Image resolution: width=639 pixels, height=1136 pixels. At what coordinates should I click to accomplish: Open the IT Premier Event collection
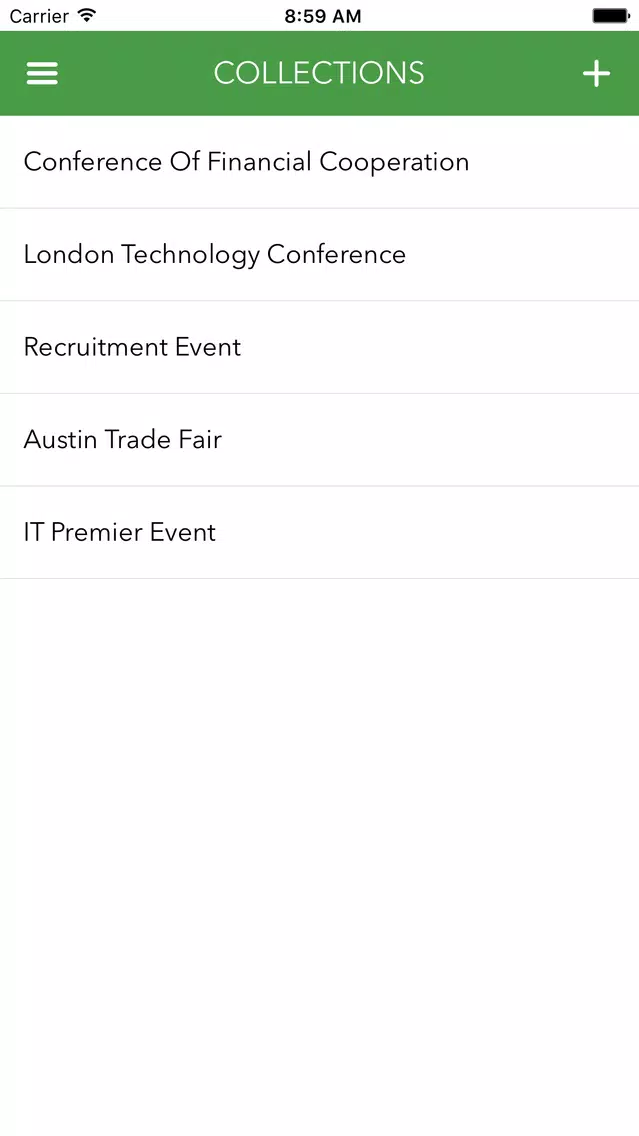tap(320, 533)
